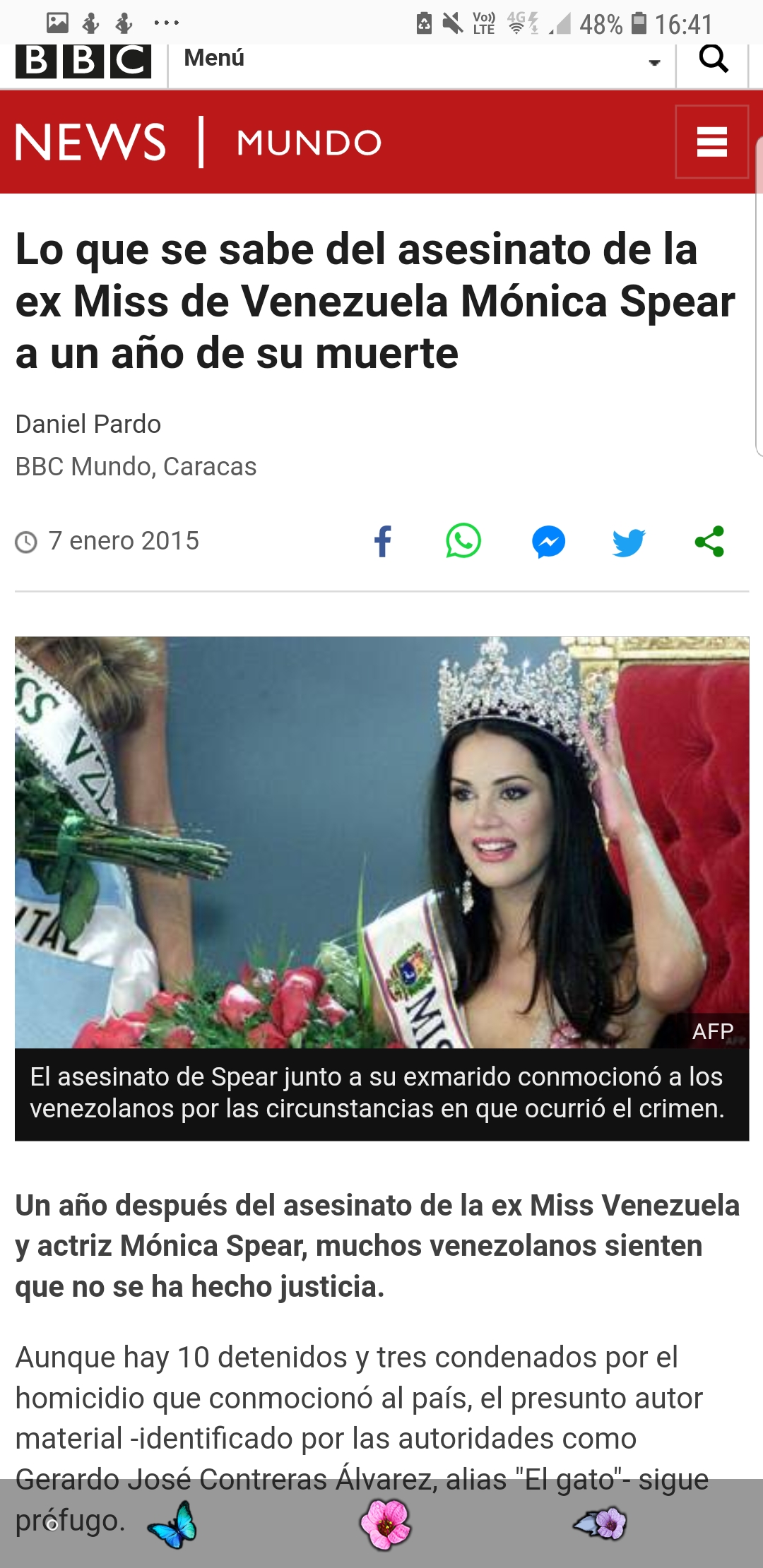Share article on Facebook
The width and height of the screenshot is (763, 1568).
(x=382, y=542)
